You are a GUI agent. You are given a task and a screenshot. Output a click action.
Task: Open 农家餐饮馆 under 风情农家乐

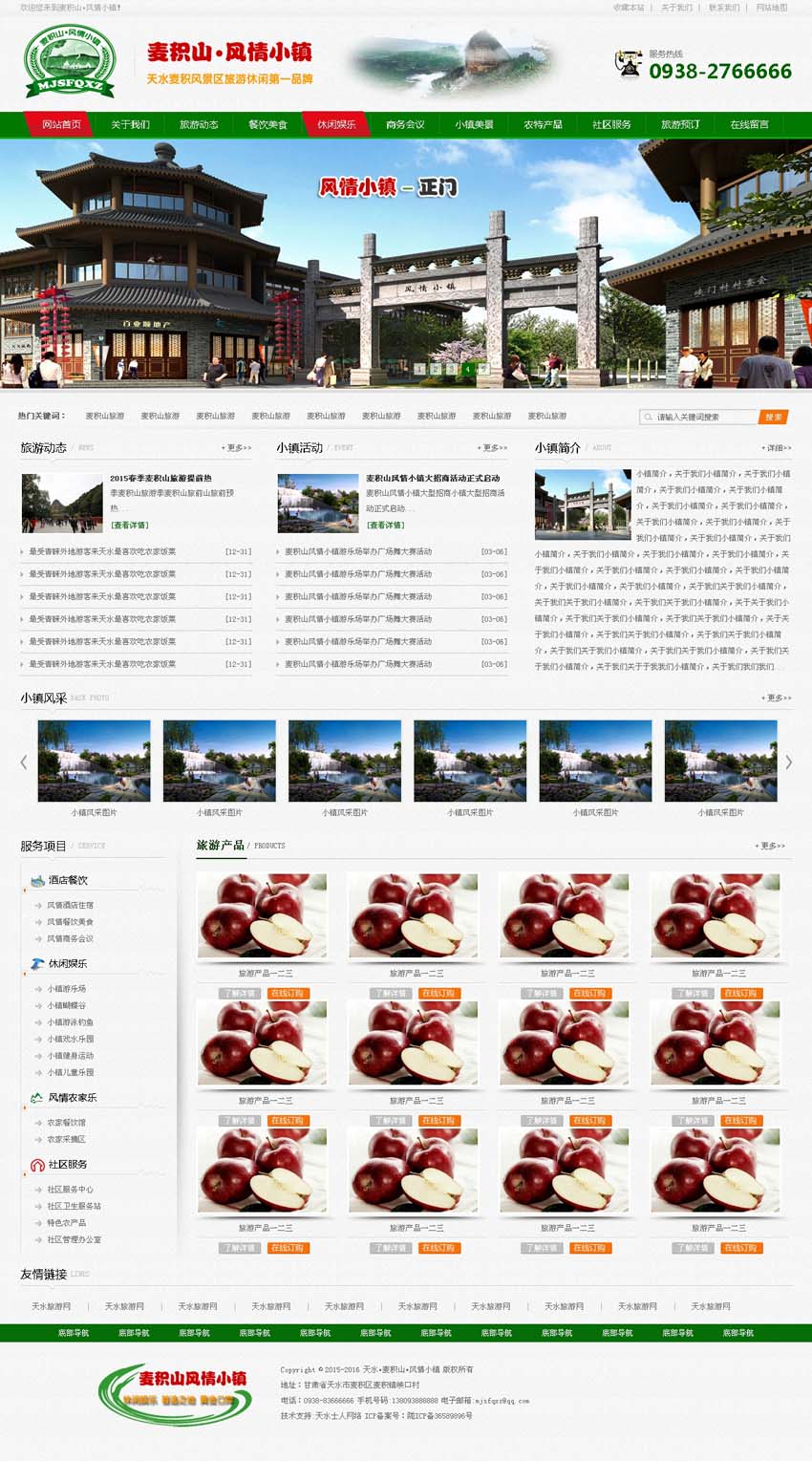coord(66,1123)
